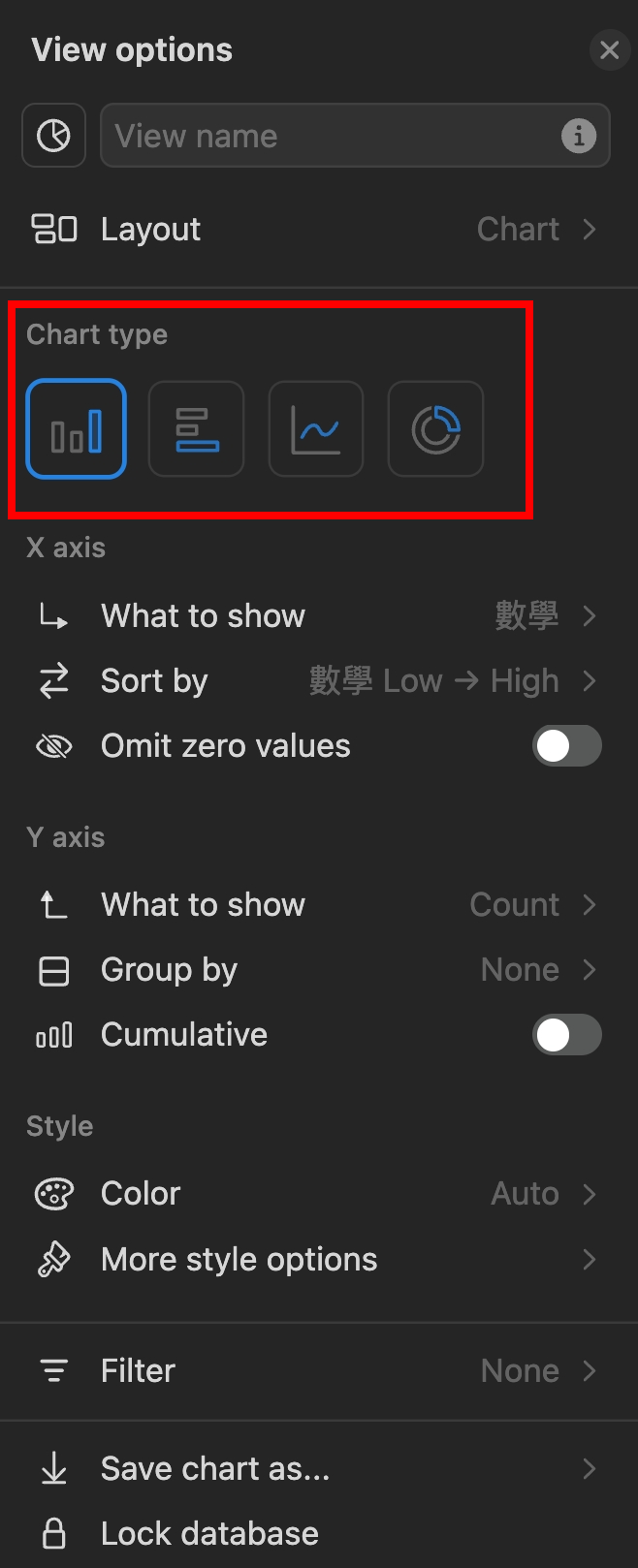
Task: Enable the Cumulative switch
Action: point(566,1035)
